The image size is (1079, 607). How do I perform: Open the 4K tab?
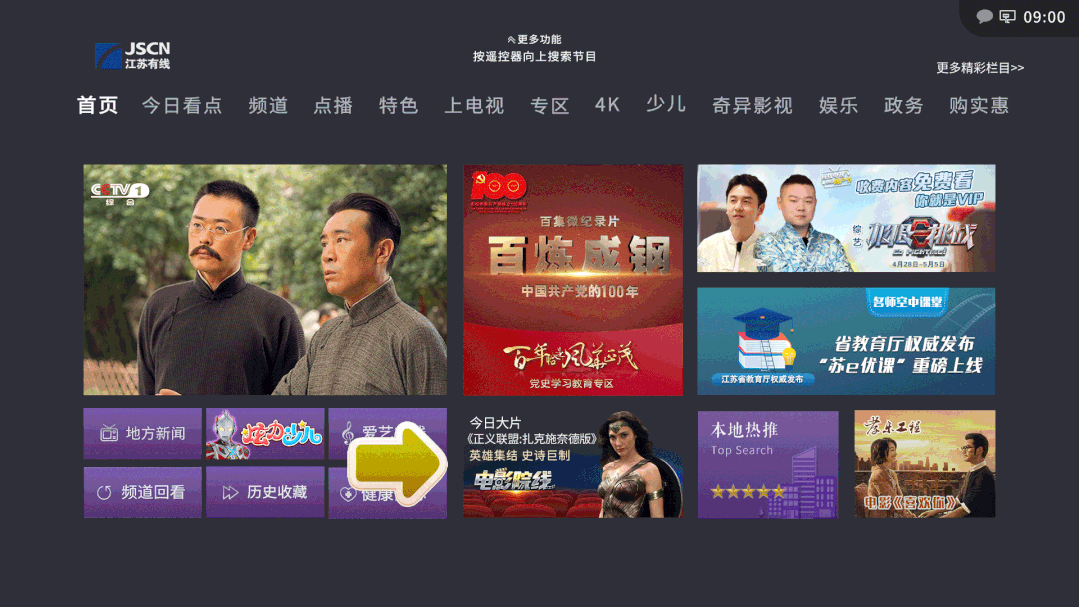(x=607, y=105)
